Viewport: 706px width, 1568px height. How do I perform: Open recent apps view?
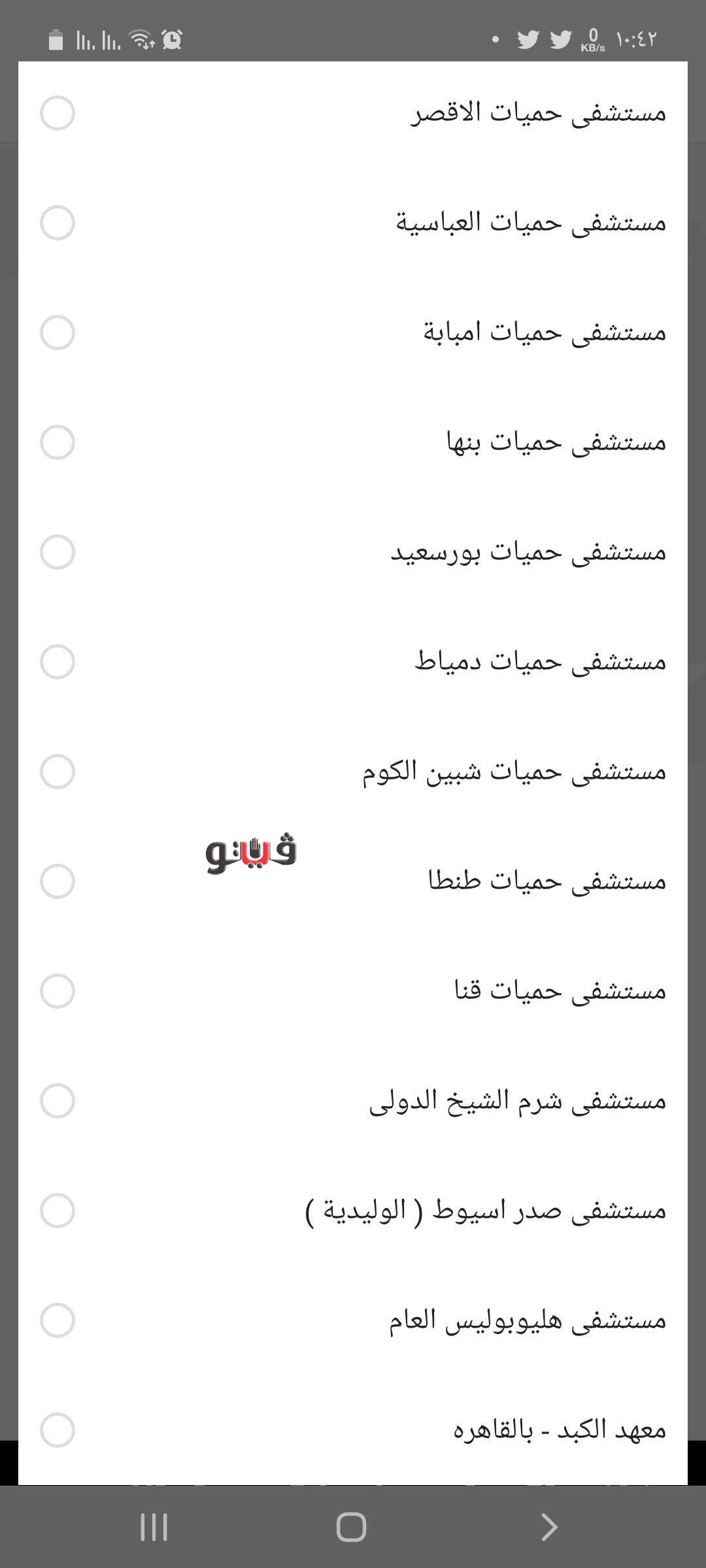pos(154,1527)
